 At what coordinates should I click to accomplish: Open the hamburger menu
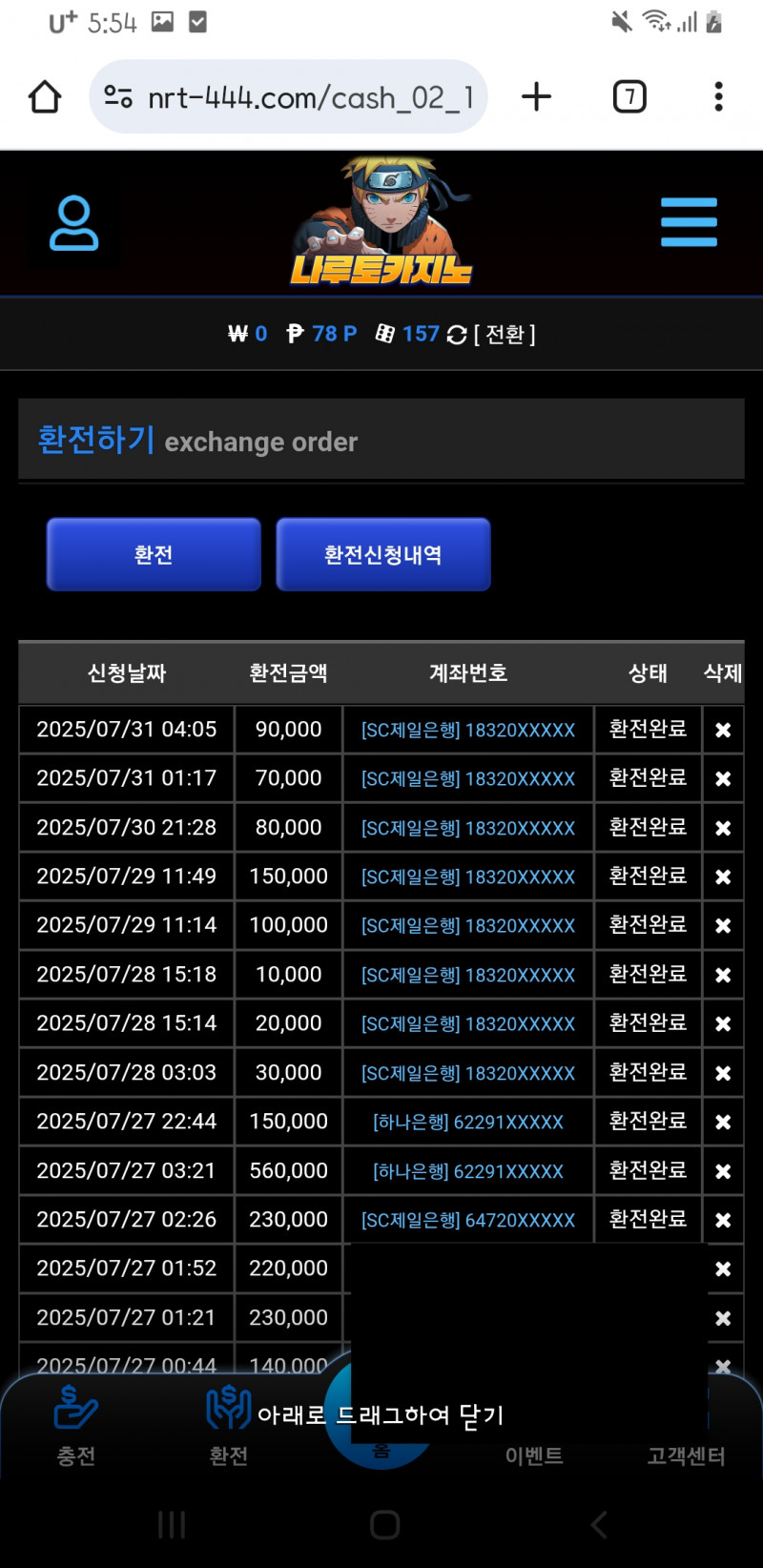point(689,222)
